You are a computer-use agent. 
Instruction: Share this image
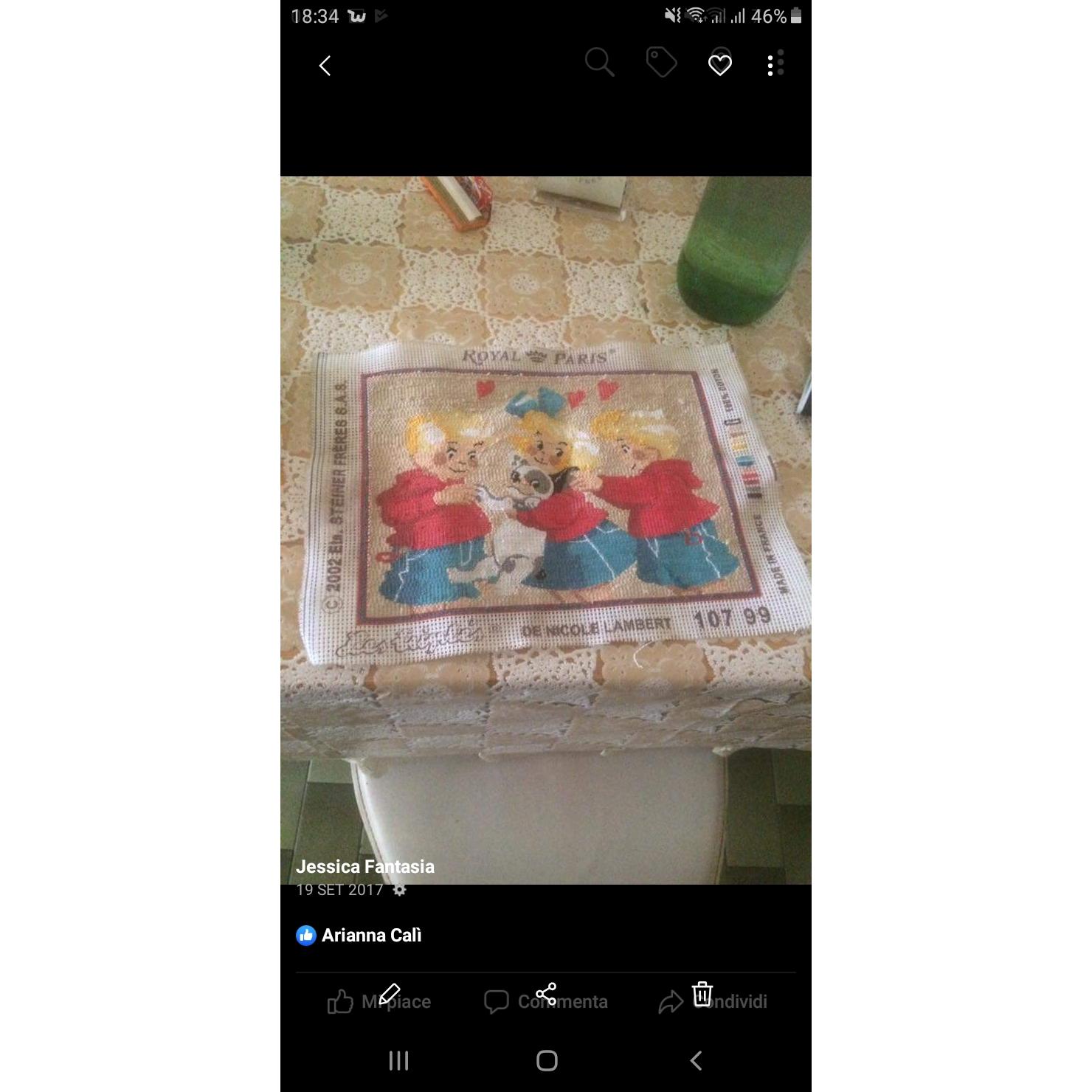tap(546, 994)
